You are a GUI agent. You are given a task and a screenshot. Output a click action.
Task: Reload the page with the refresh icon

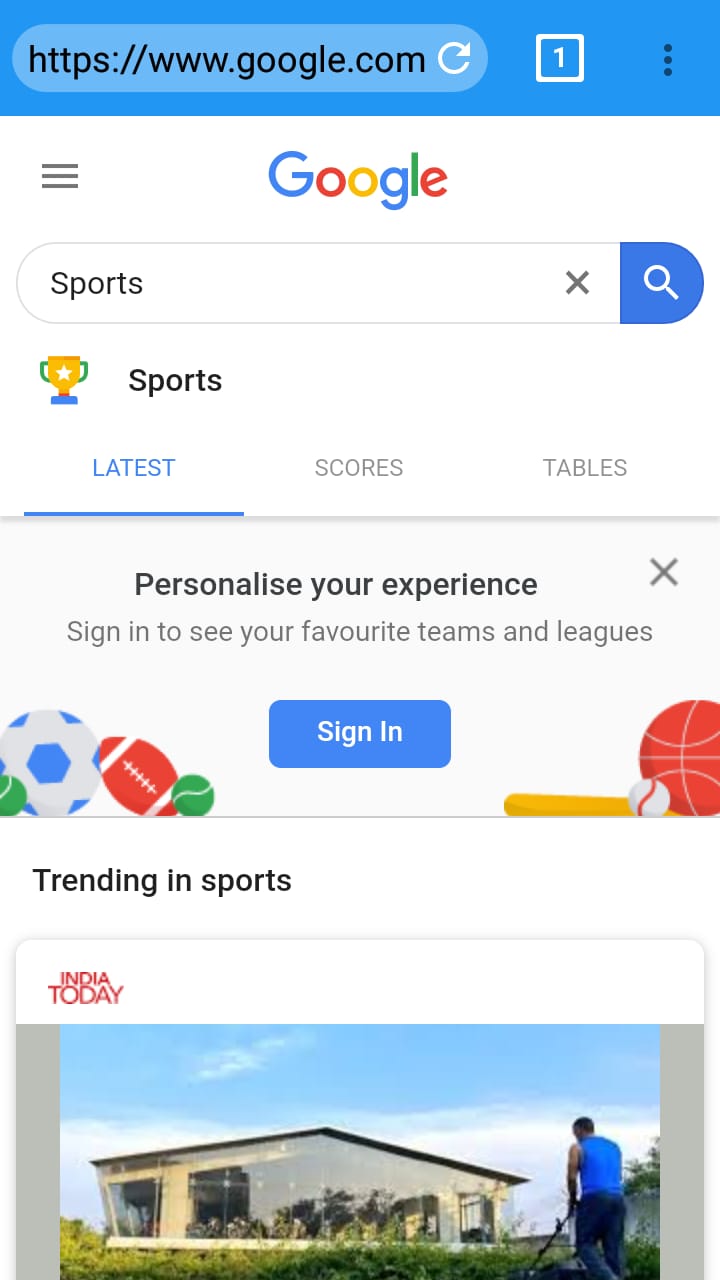[x=455, y=59]
